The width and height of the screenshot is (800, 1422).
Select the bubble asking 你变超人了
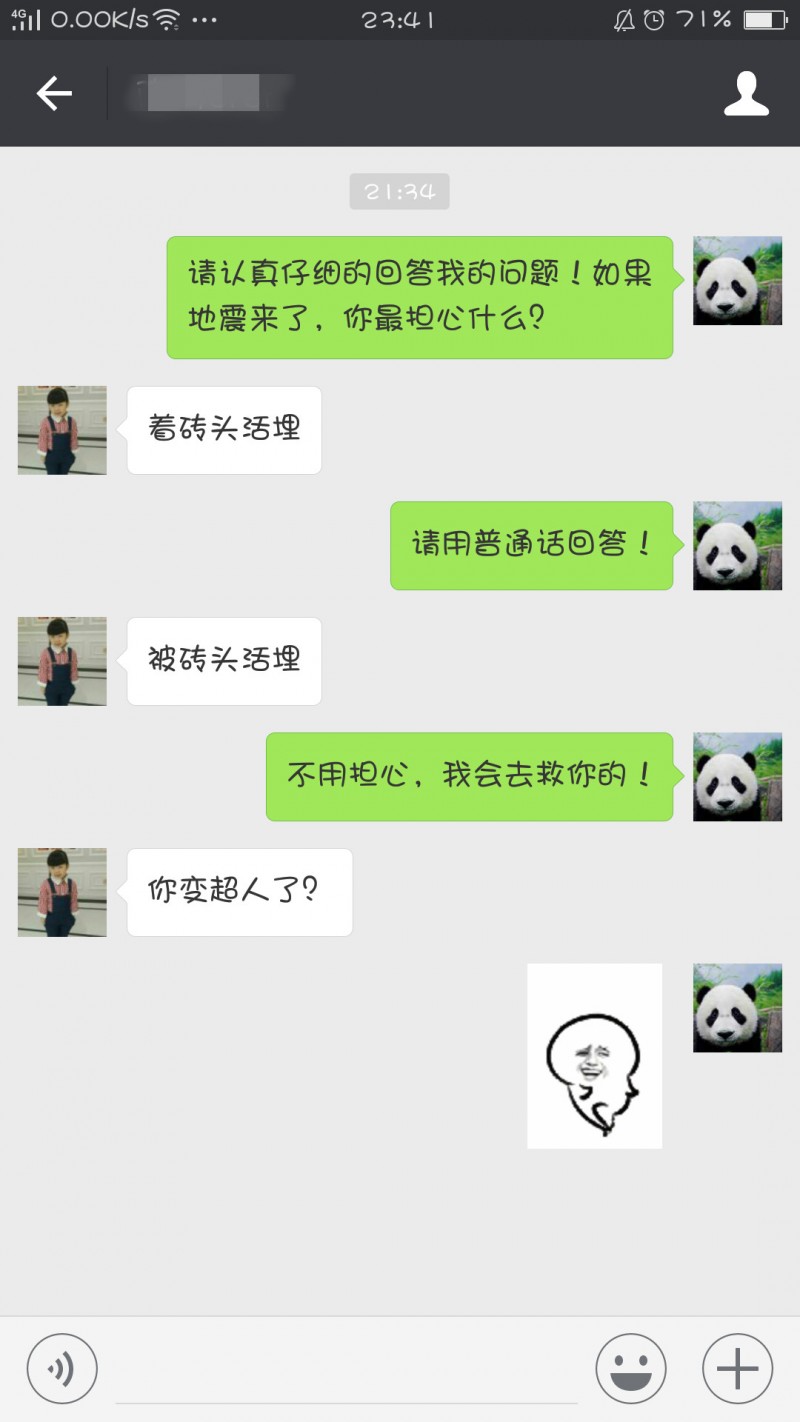click(x=238, y=892)
